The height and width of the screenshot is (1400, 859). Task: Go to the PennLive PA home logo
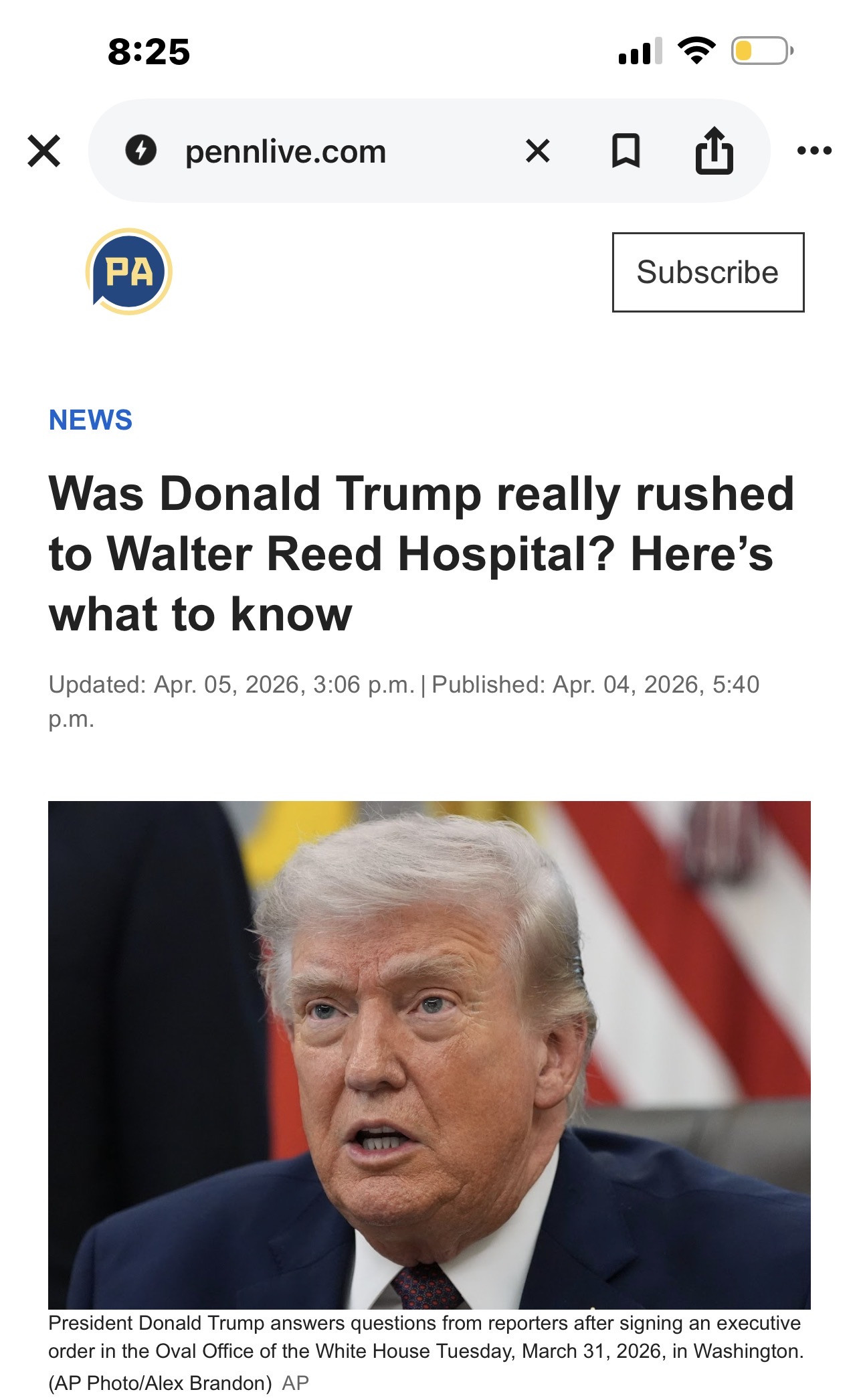(x=129, y=272)
